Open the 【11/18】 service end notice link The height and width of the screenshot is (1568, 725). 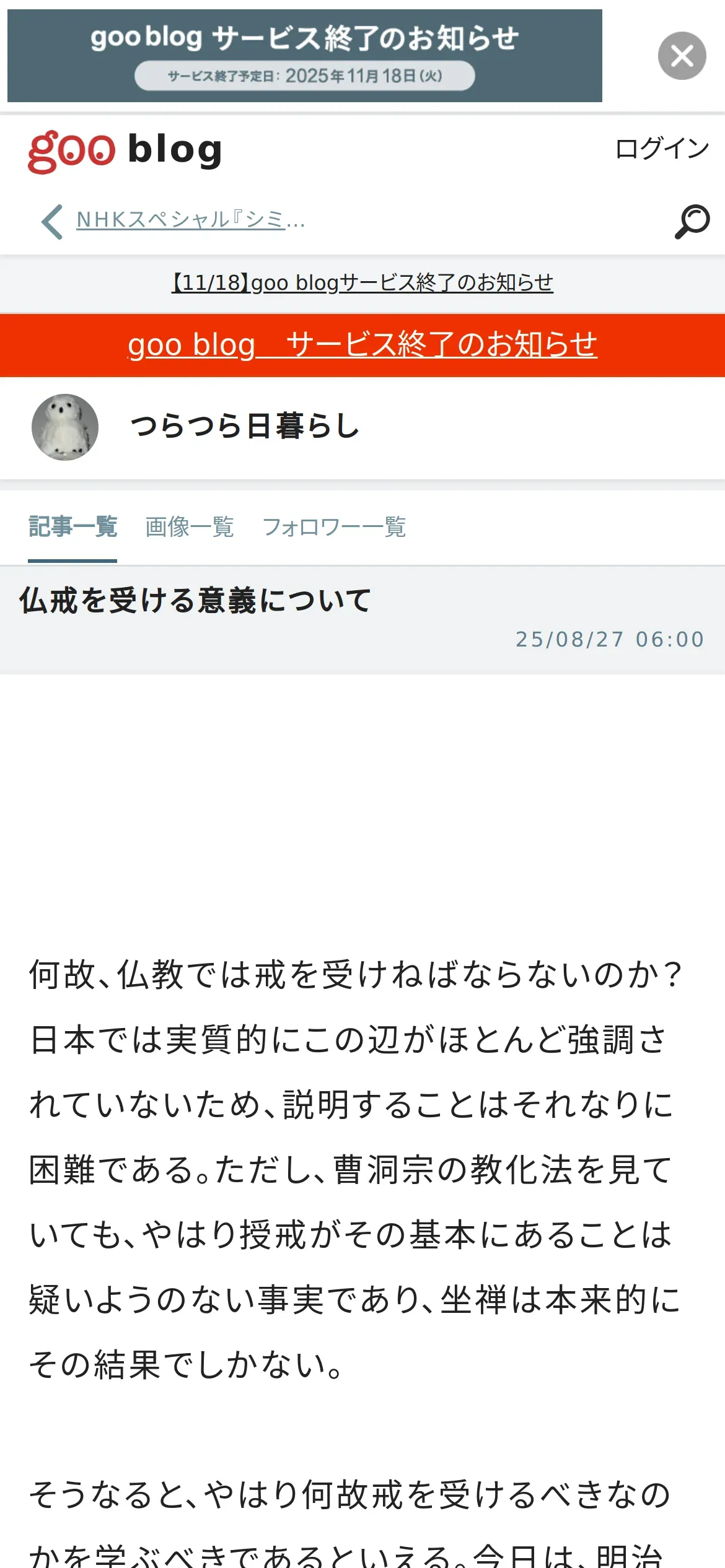[362, 283]
